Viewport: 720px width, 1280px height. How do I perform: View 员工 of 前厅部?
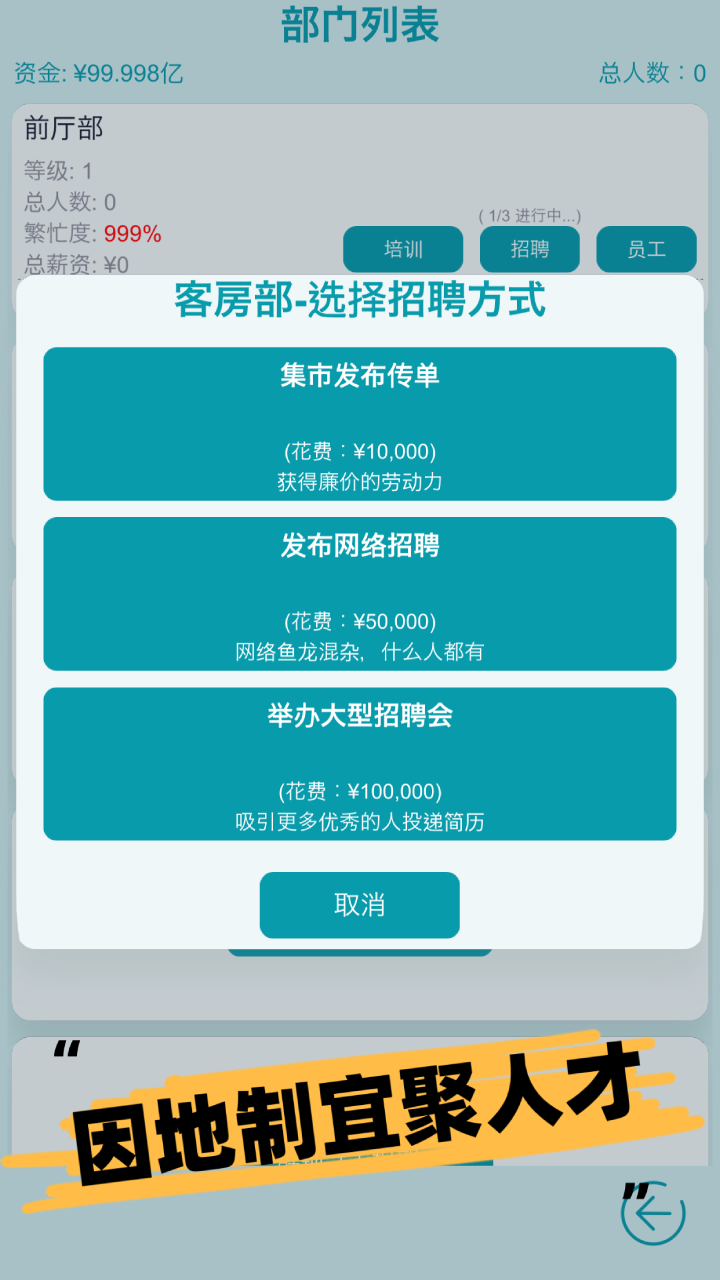pyautogui.click(x=646, y=249)
